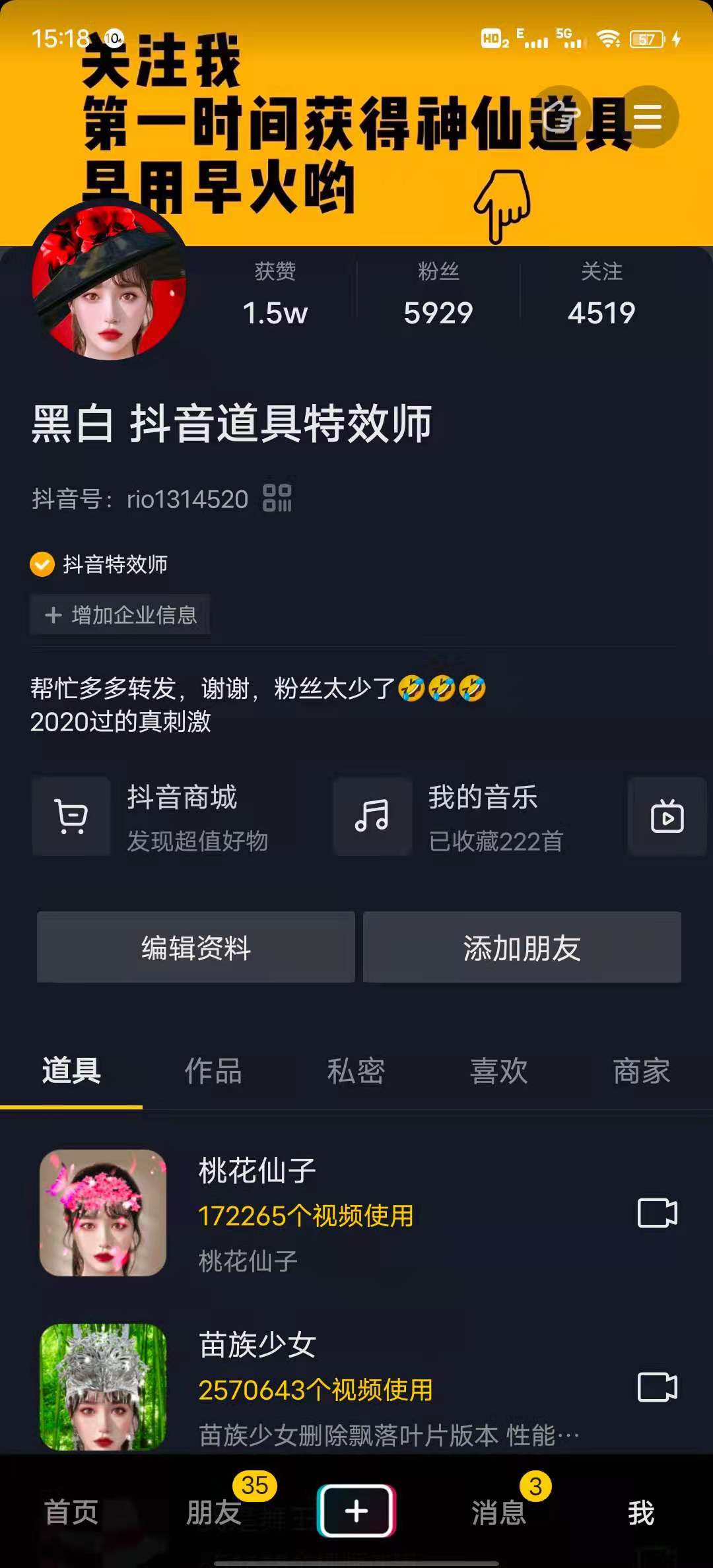Switch to the 喜欢 tab
713x1568 pixels.
498,1070
